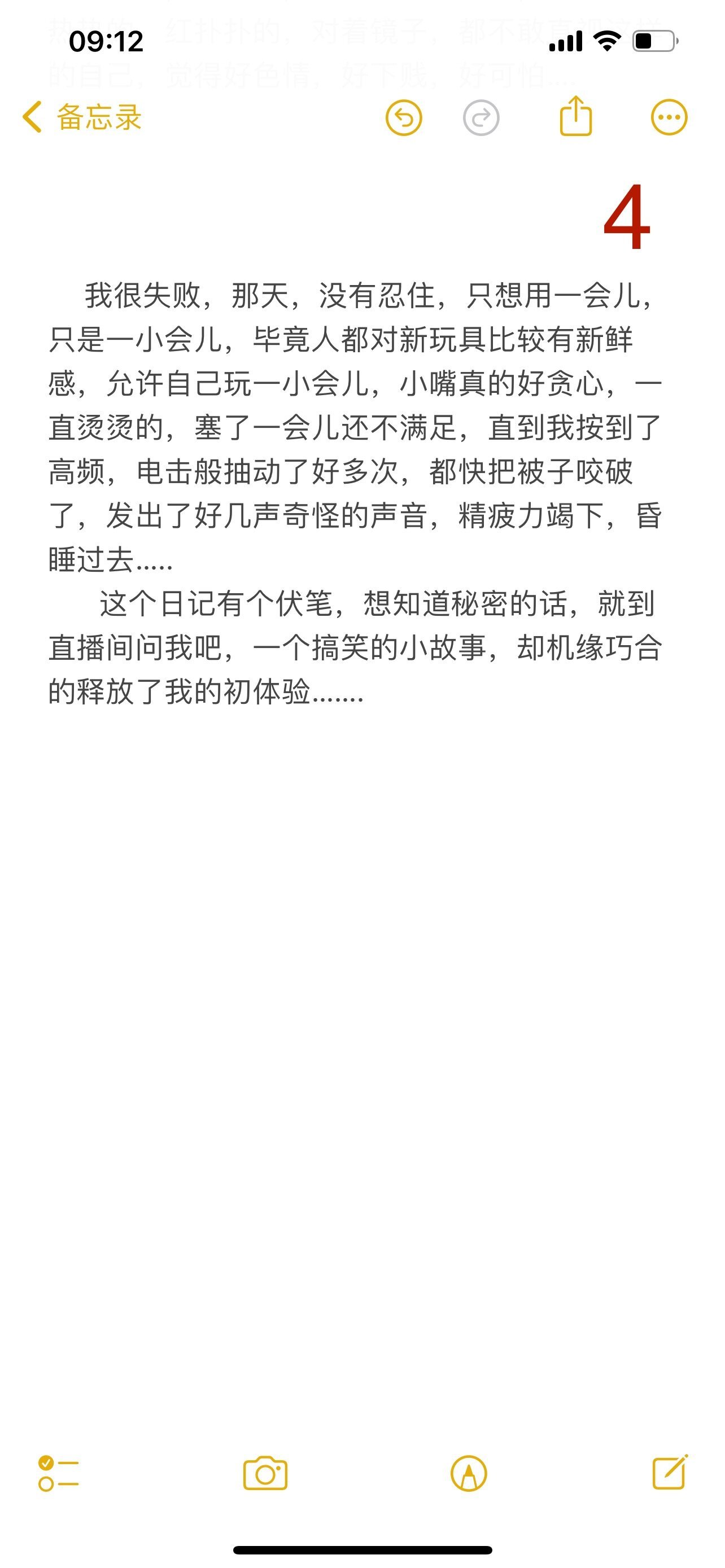Open the more options menu

[669, 117]
